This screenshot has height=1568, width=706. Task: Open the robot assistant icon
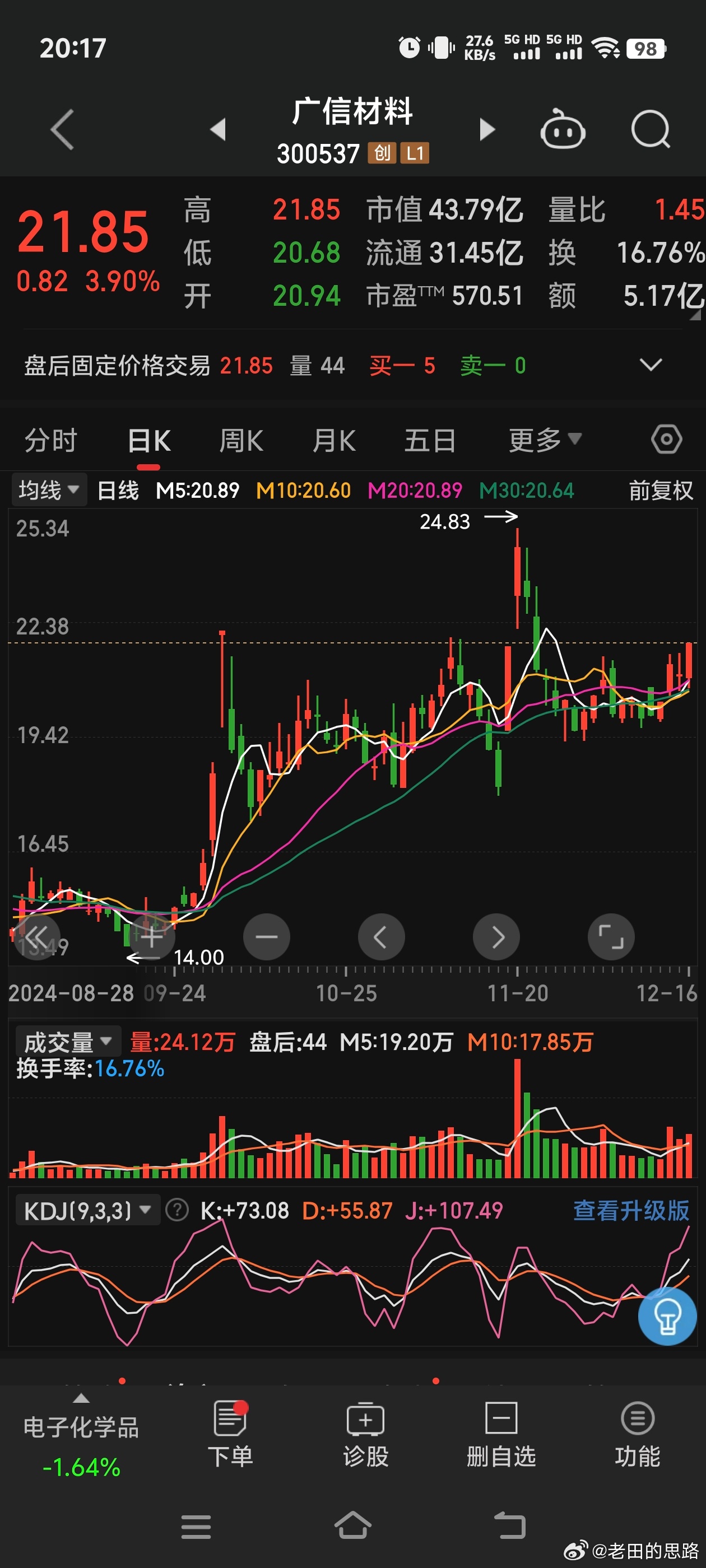[563, 129]
